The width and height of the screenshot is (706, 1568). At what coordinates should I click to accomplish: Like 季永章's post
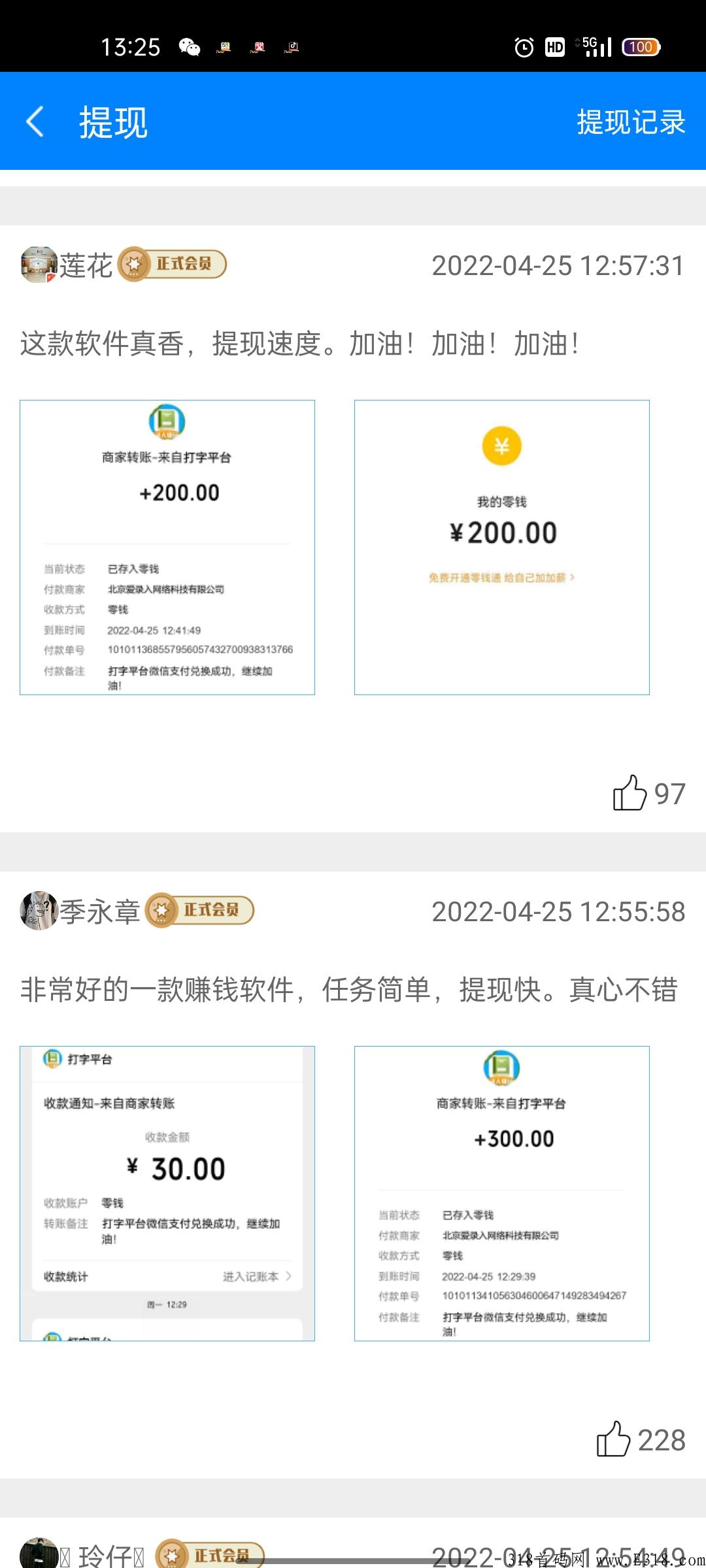pyautogui.click(x=613, y=1439)
